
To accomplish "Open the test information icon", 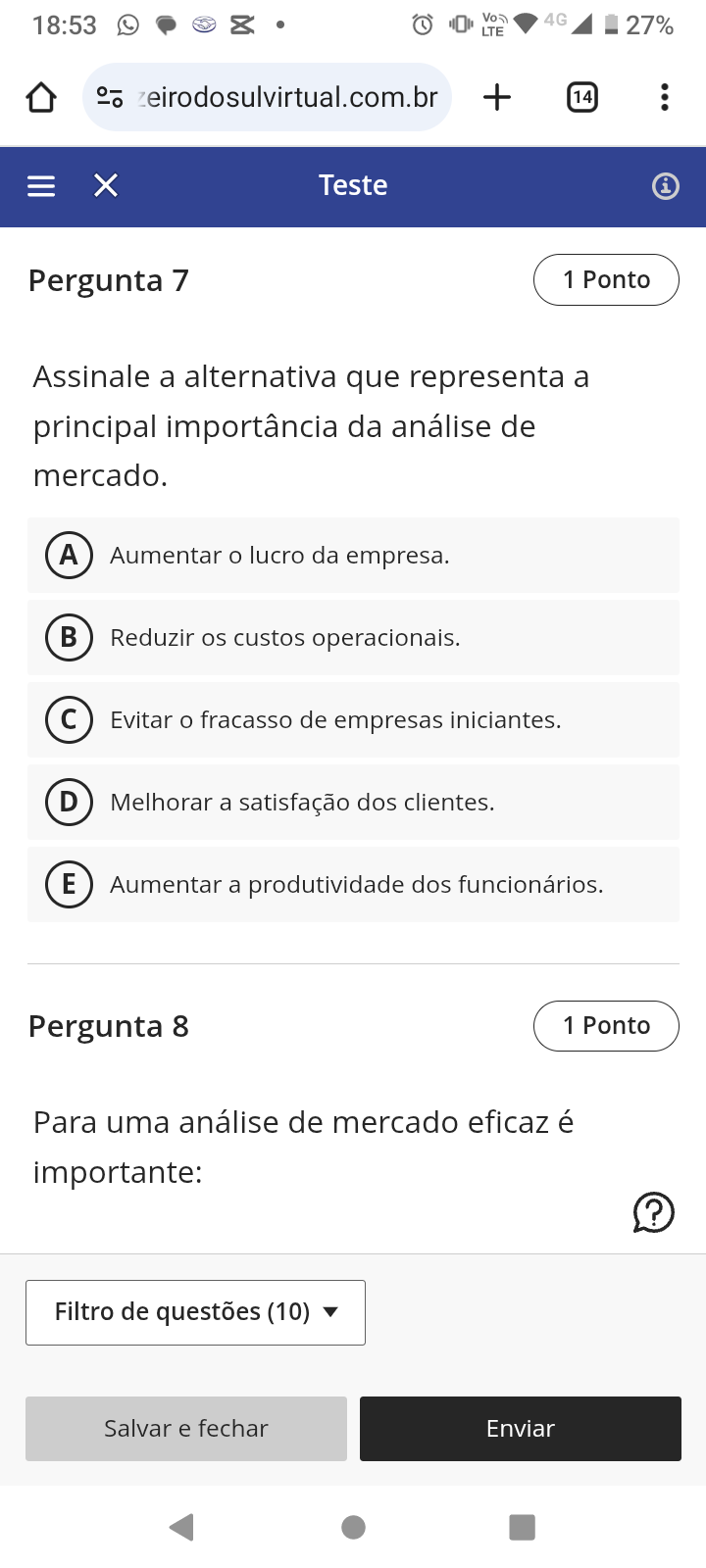I will click(x=665, y=186).
